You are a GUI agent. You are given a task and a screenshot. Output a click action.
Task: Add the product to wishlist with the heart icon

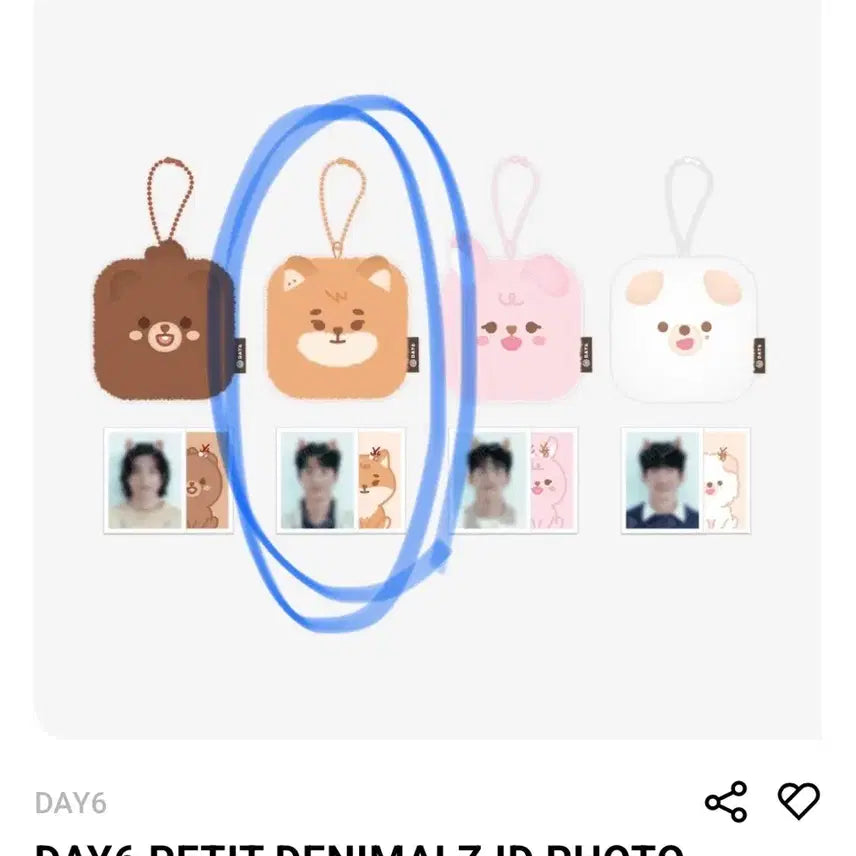pyautogui.click(x=799, y=801)
